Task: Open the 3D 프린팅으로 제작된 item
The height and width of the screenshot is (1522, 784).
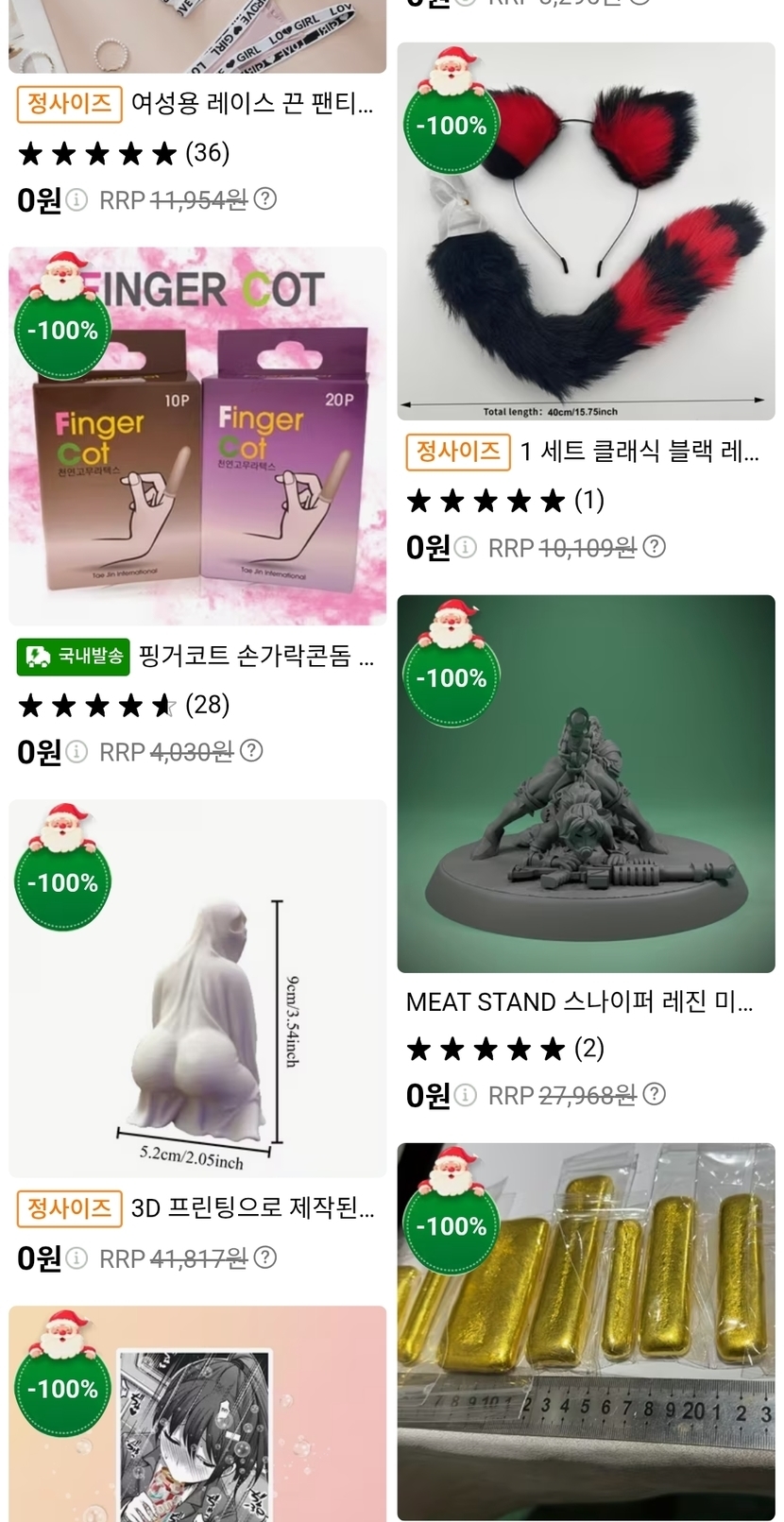Action: [197, 988]
